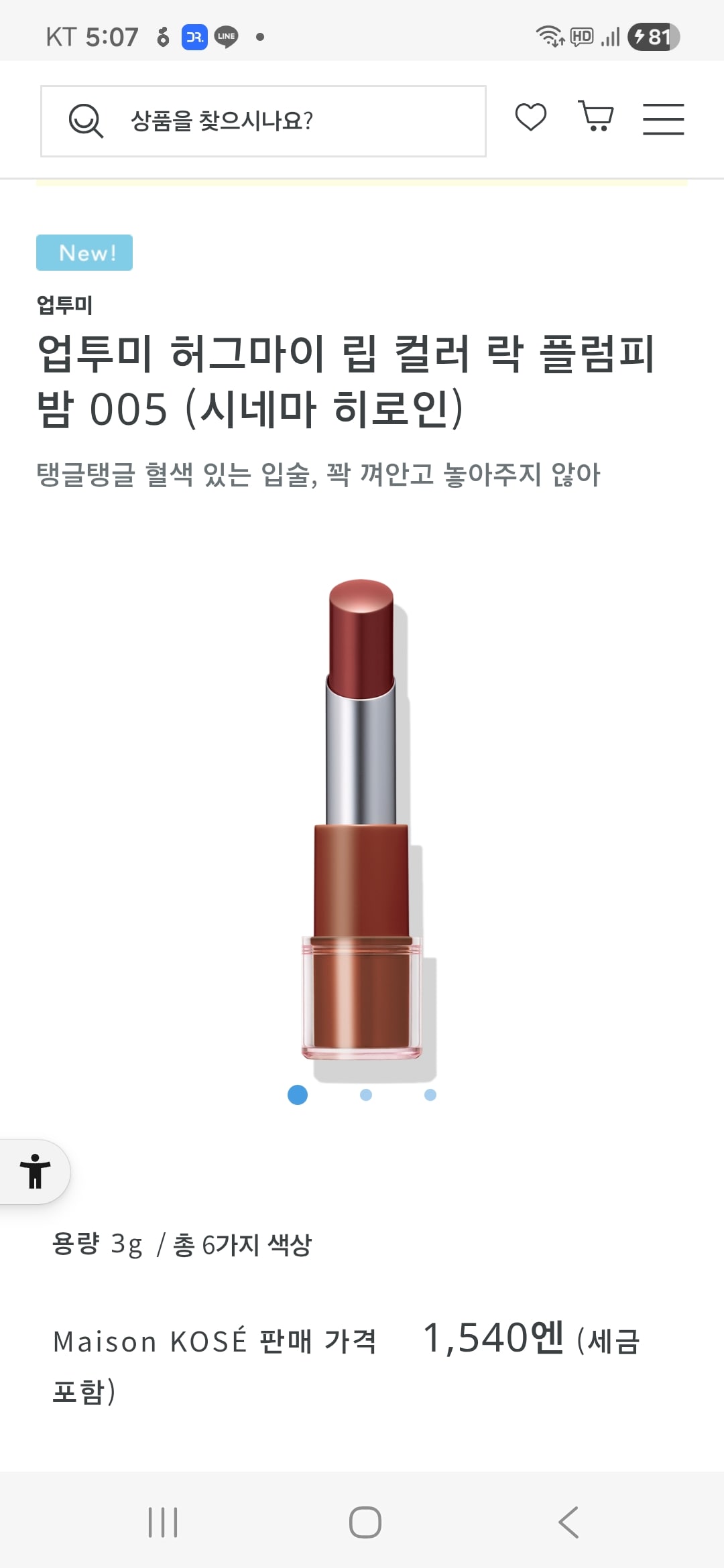Tap the product search field

(263, 121)
